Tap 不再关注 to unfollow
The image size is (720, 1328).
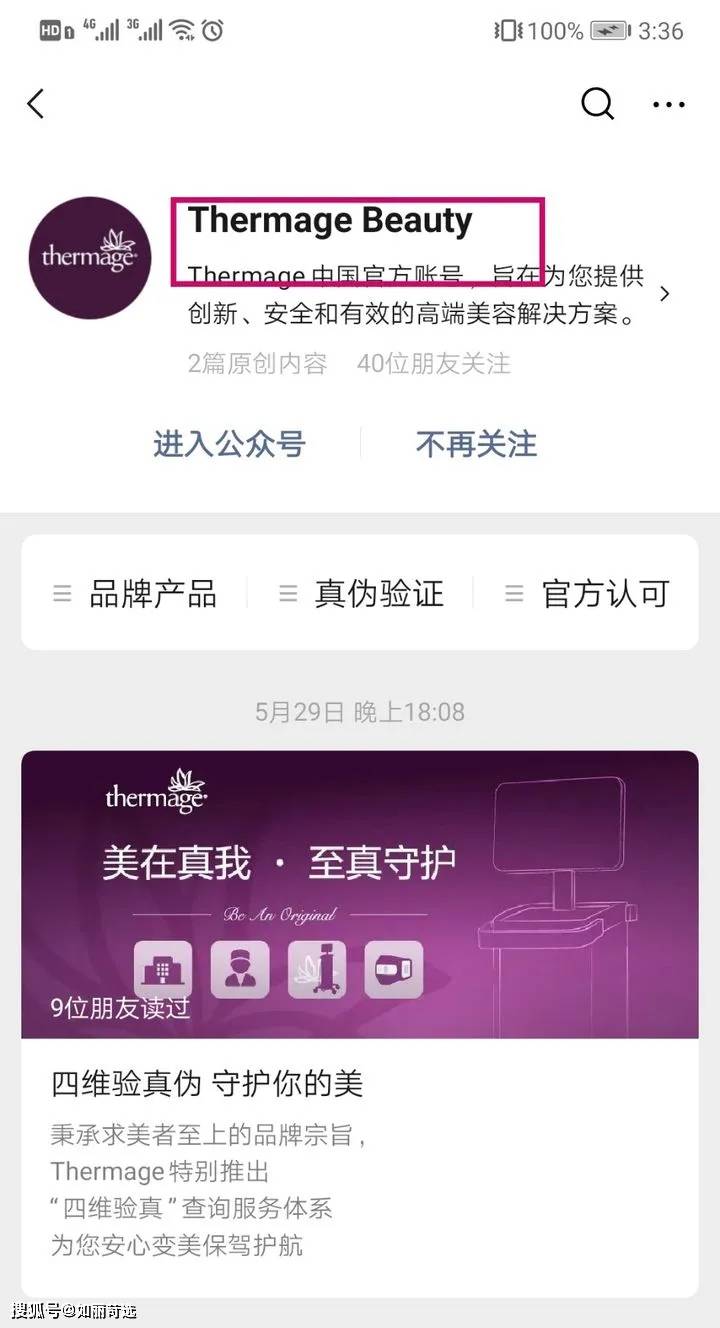tap(476, 444)
